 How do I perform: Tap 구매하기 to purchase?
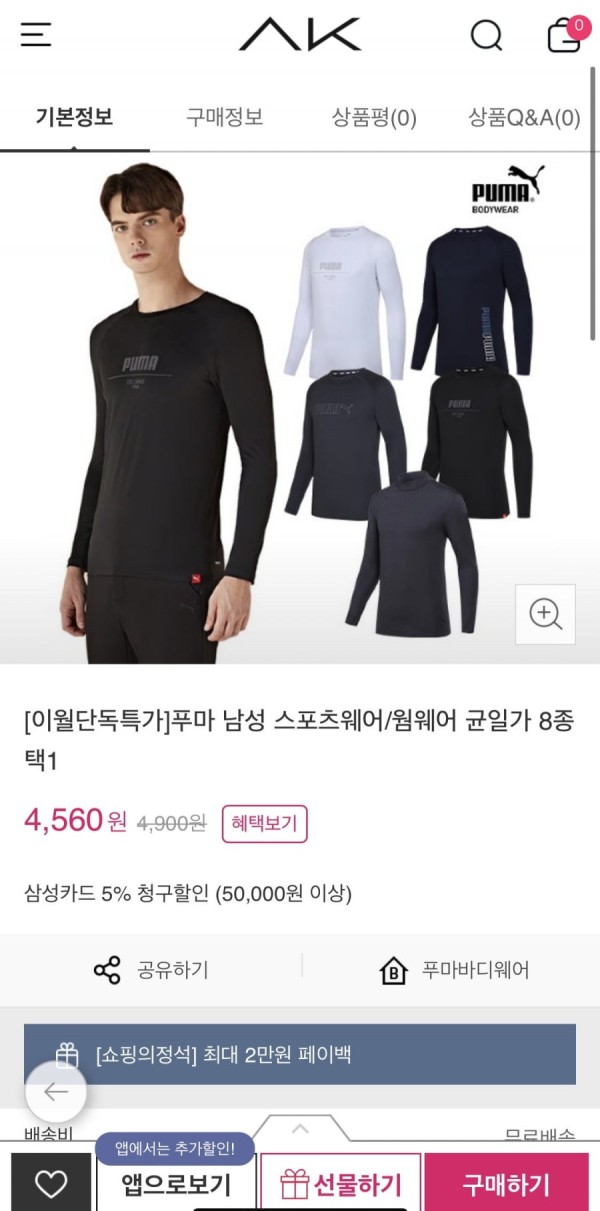coord(505,1185)
